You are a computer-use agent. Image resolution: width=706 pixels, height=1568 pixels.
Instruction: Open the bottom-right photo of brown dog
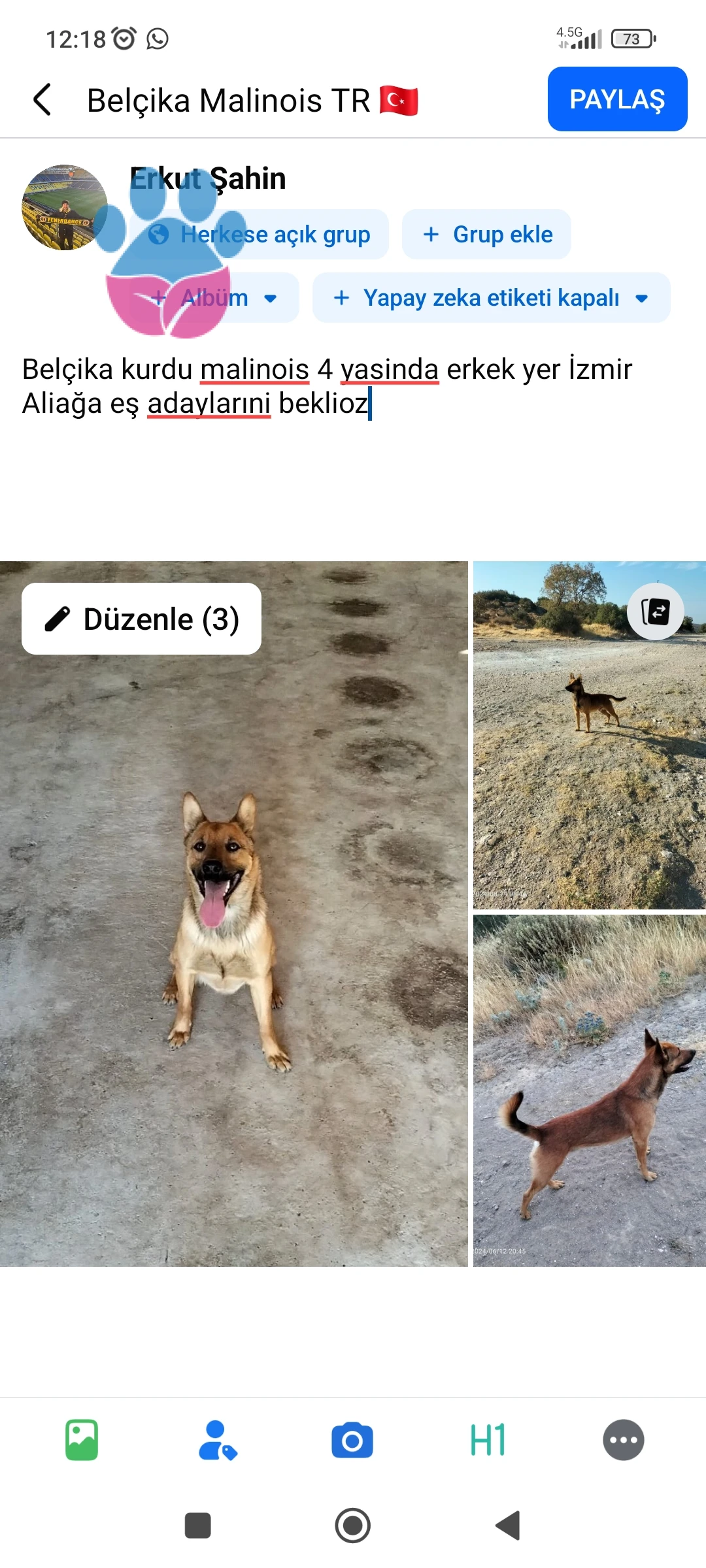pos(590,1090)
